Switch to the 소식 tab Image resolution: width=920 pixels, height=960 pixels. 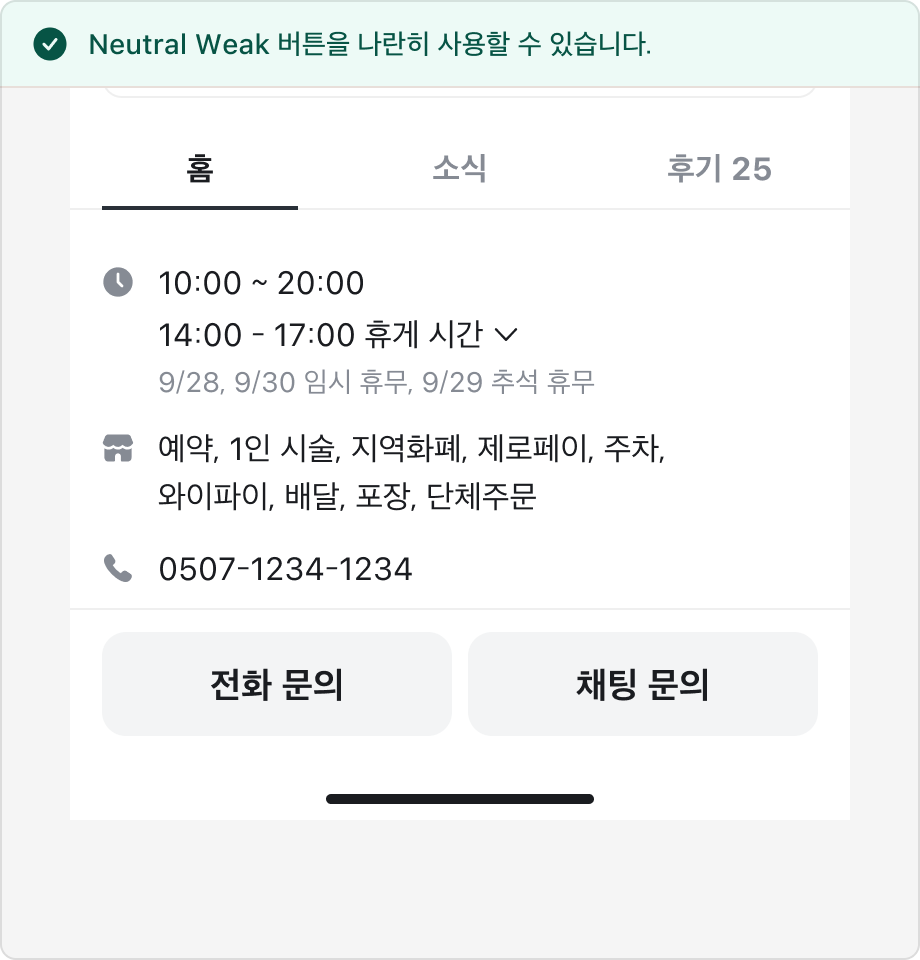click(459, 169)
